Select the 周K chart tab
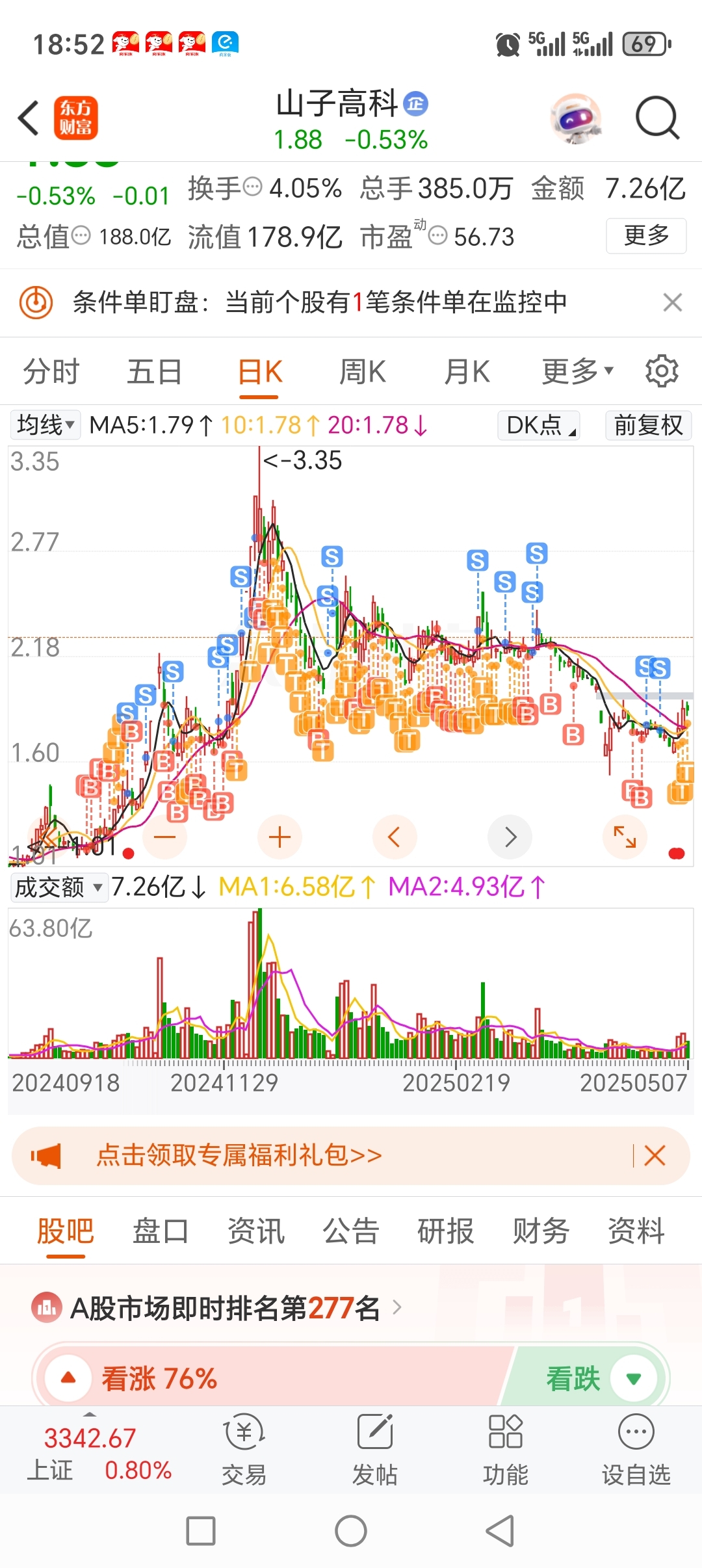Image resolution: width=702 pixels, height=1568 pixels. pos(362,372)
